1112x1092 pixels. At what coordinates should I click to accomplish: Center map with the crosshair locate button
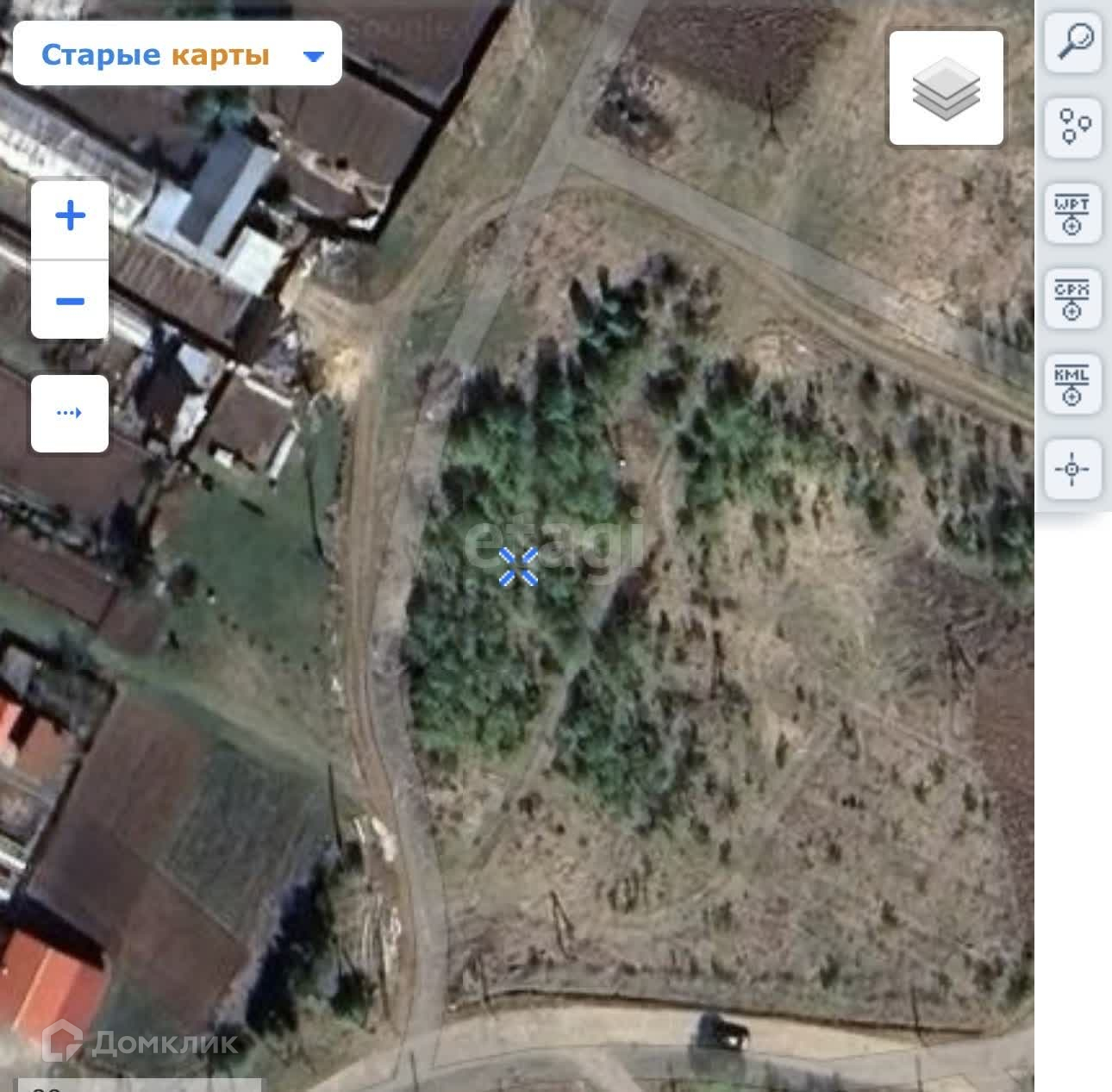pos(1073,470)
